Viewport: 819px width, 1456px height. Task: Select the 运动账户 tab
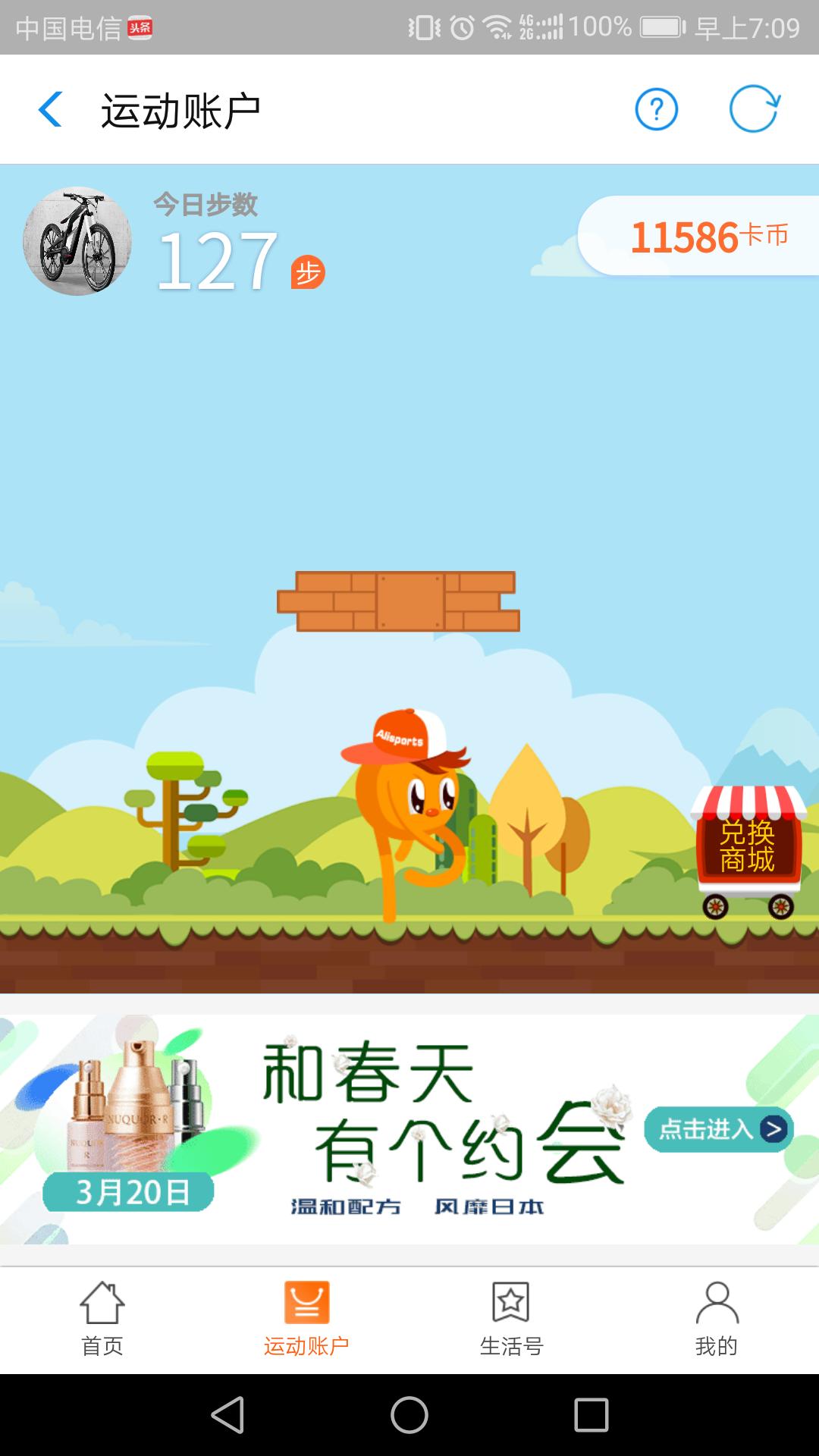[306, 1319]
